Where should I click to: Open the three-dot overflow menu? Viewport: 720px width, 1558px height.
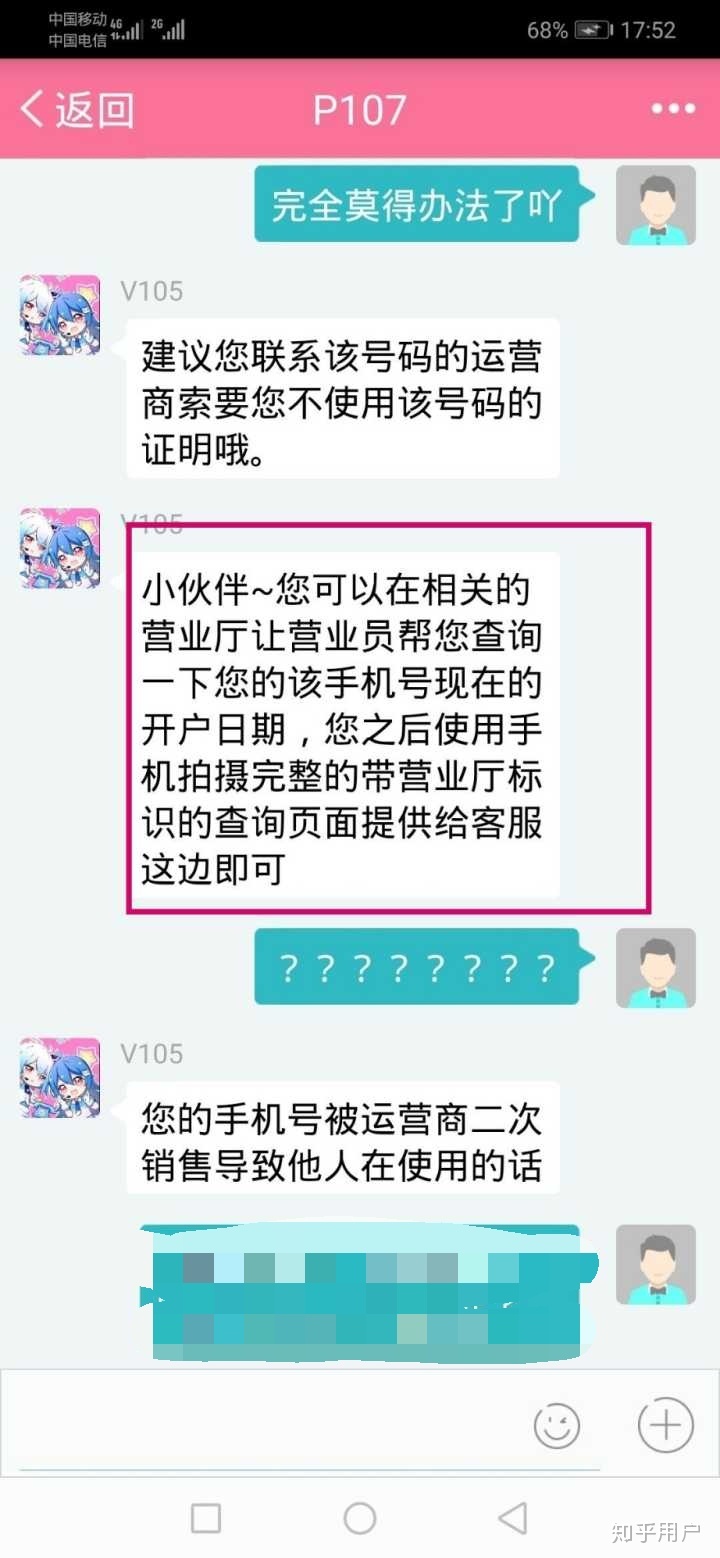pyautogui.click(x=672, y=109)
